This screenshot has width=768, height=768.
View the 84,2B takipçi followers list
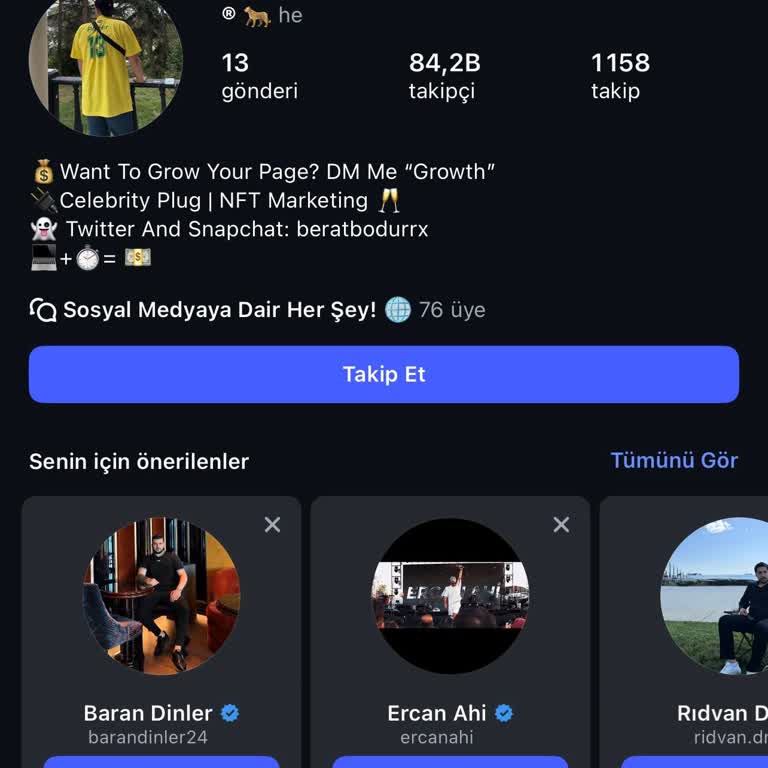444,76
